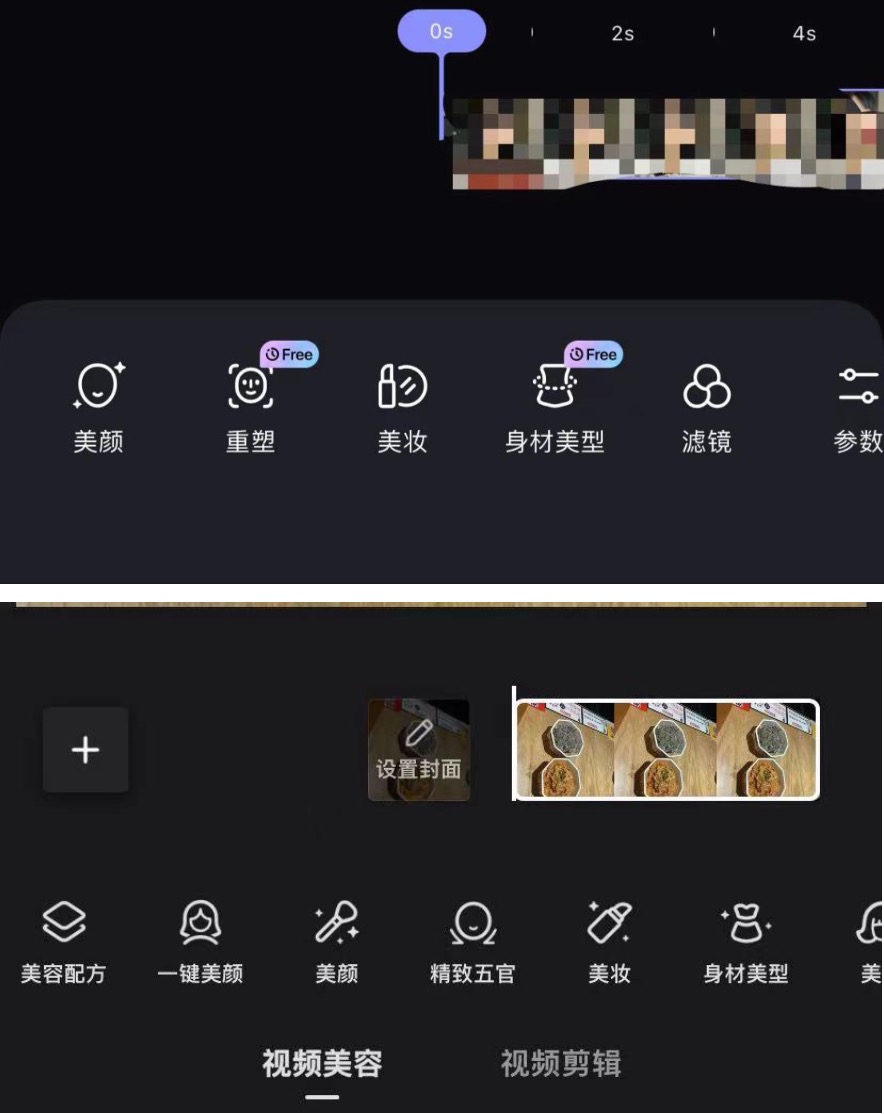Select the food video clip in the timeline
The height and width of the screenshot is (1114, 884).
[666, 750]
